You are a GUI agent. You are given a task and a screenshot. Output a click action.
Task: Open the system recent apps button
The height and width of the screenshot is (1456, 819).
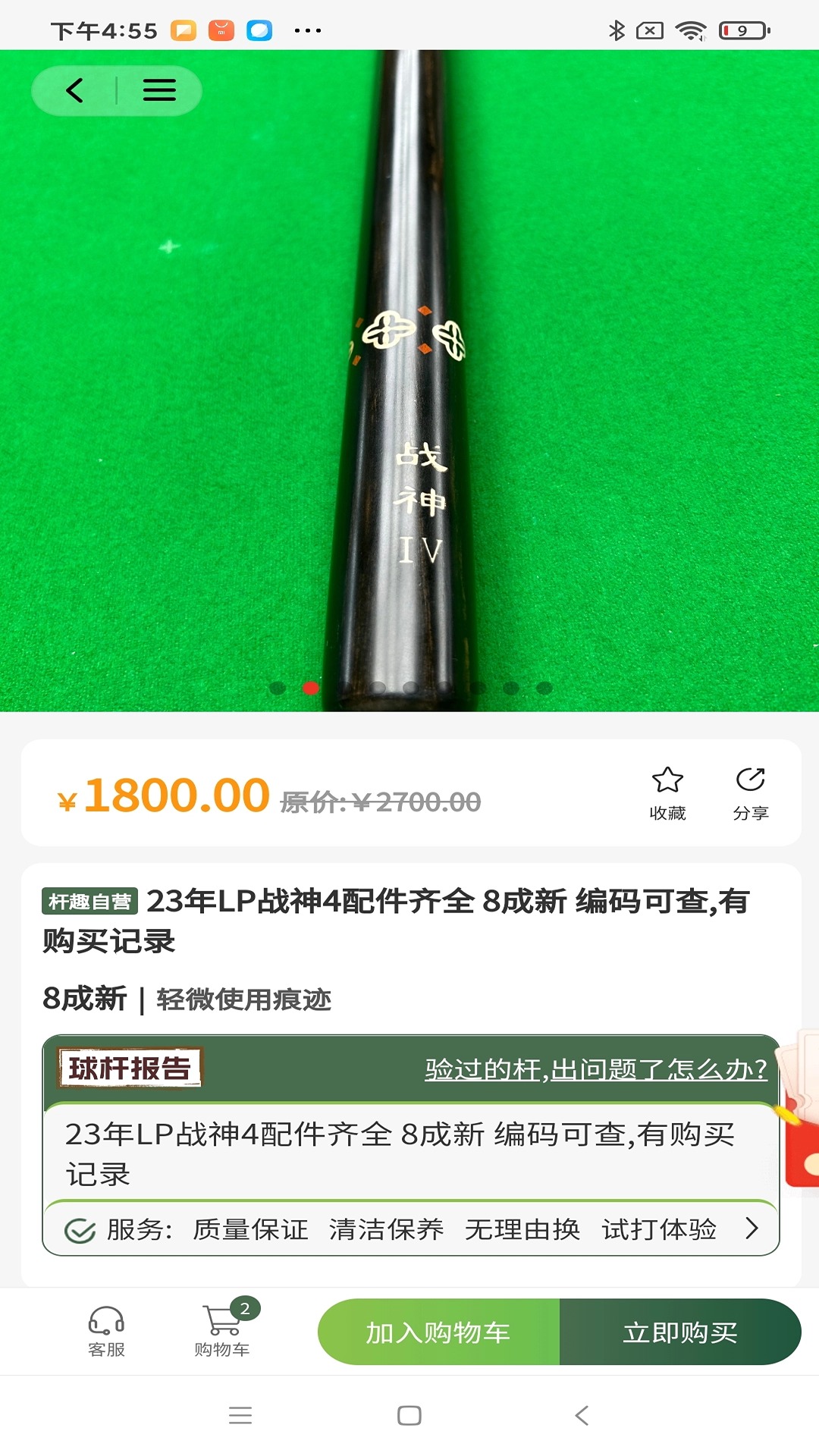[240, 1415]
